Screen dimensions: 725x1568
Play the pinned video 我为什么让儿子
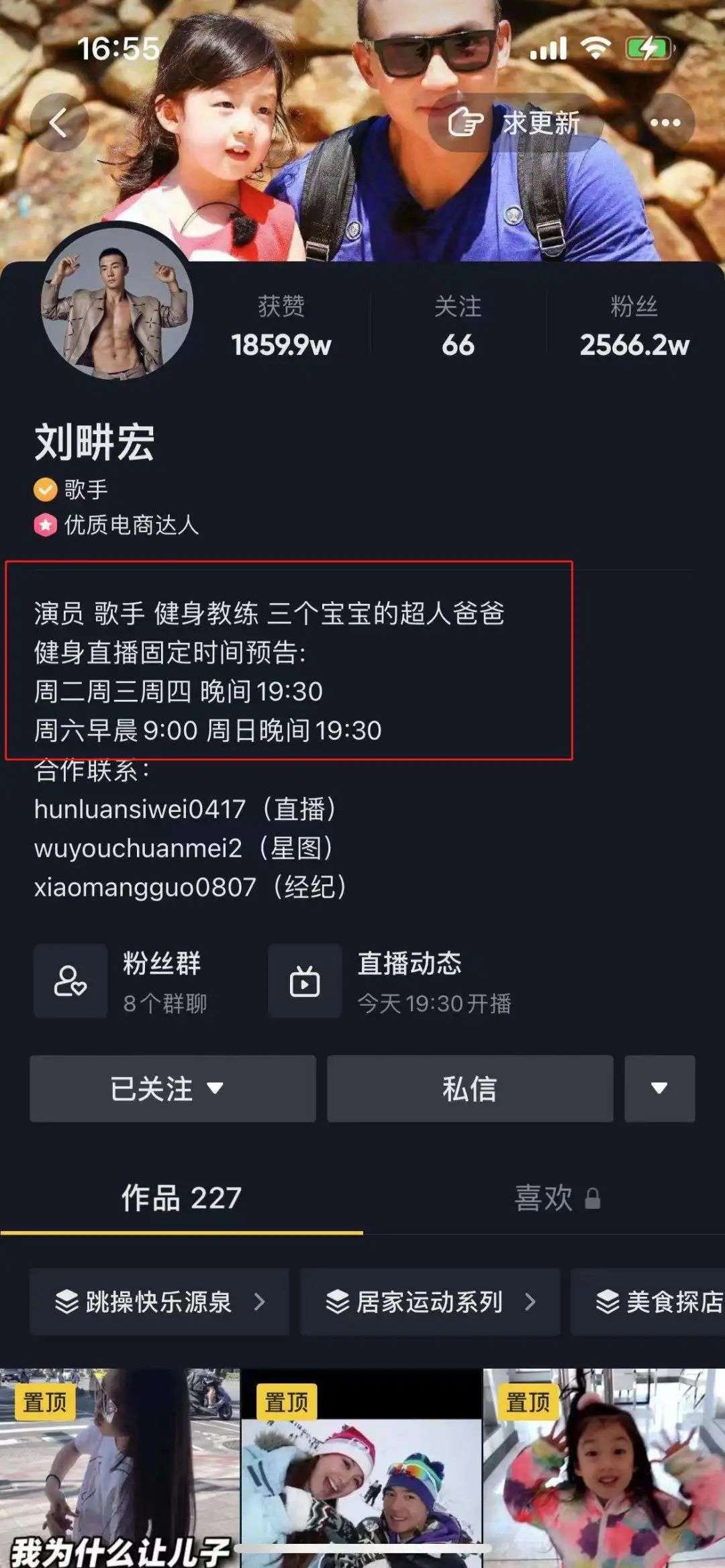119,1468
